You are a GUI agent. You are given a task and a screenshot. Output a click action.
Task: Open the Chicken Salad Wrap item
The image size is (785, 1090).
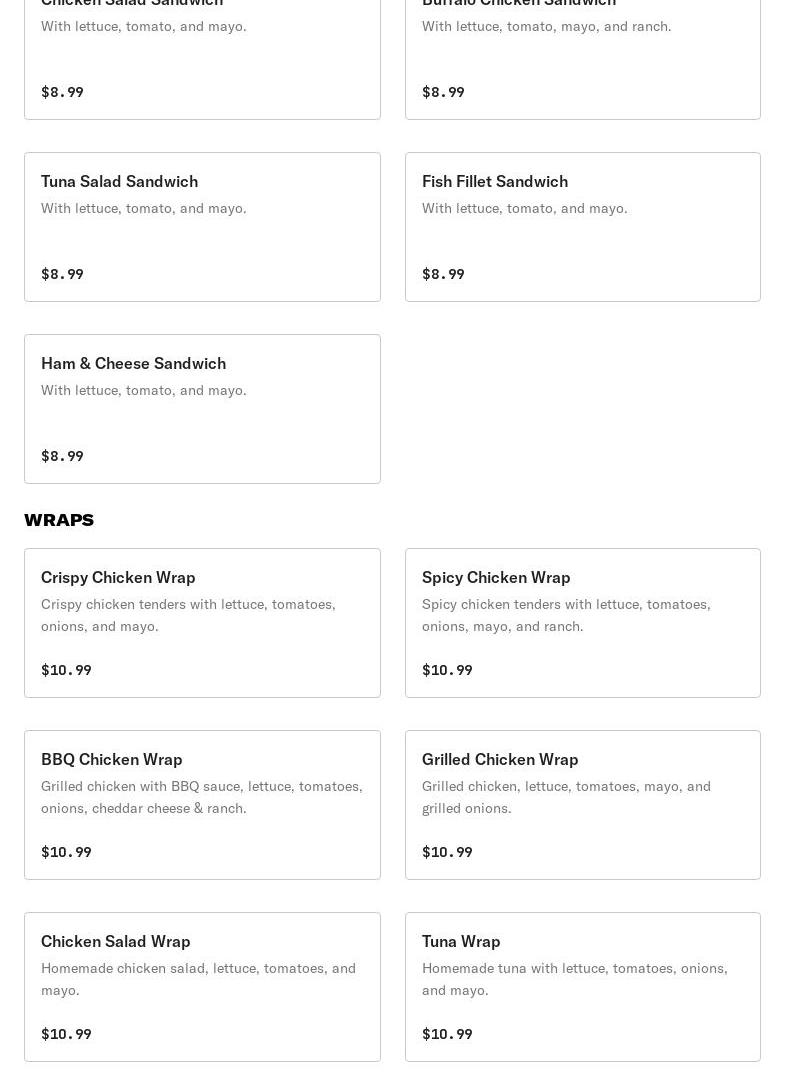coord(202,987)
